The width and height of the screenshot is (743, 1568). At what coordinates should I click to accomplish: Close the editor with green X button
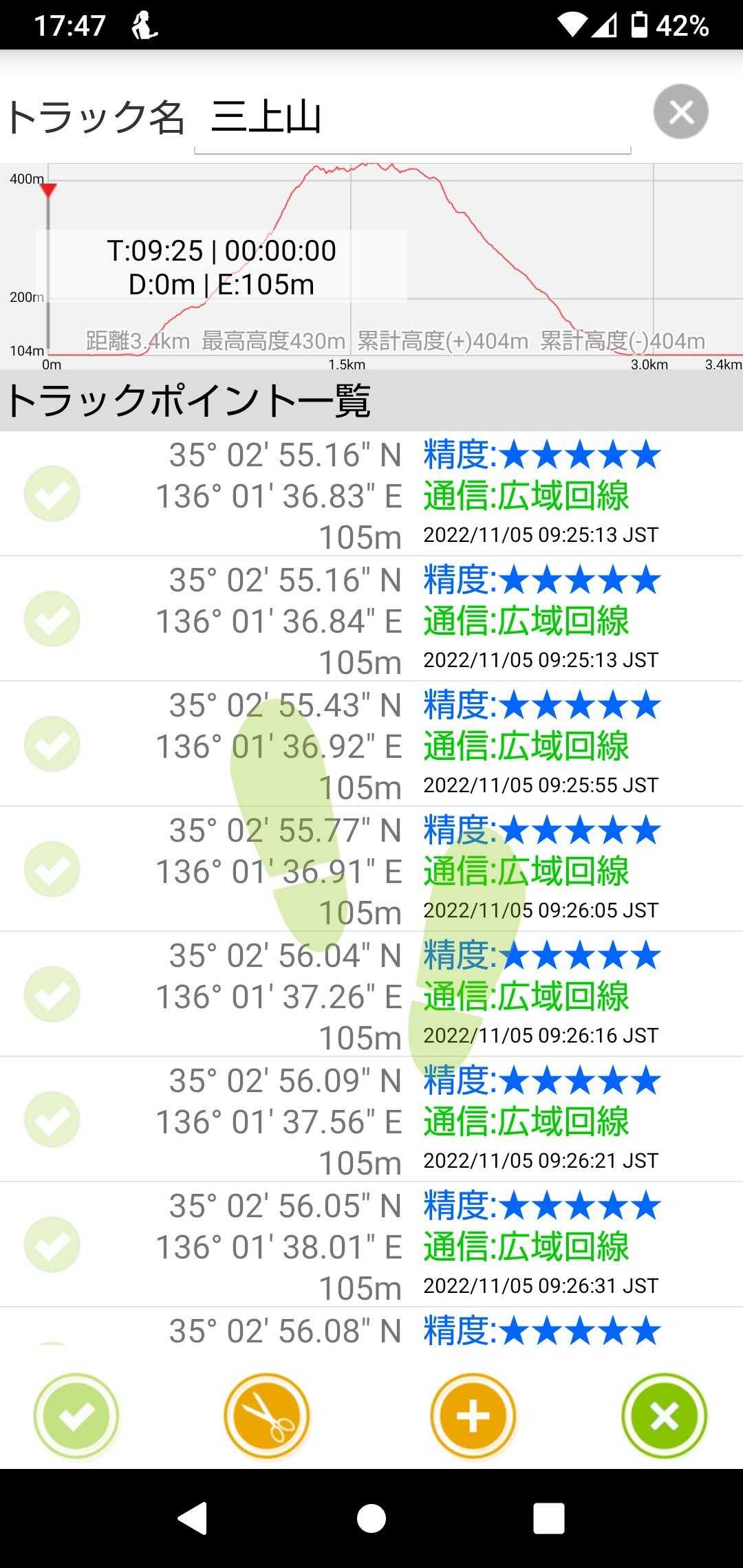[x=664, y=1417]
